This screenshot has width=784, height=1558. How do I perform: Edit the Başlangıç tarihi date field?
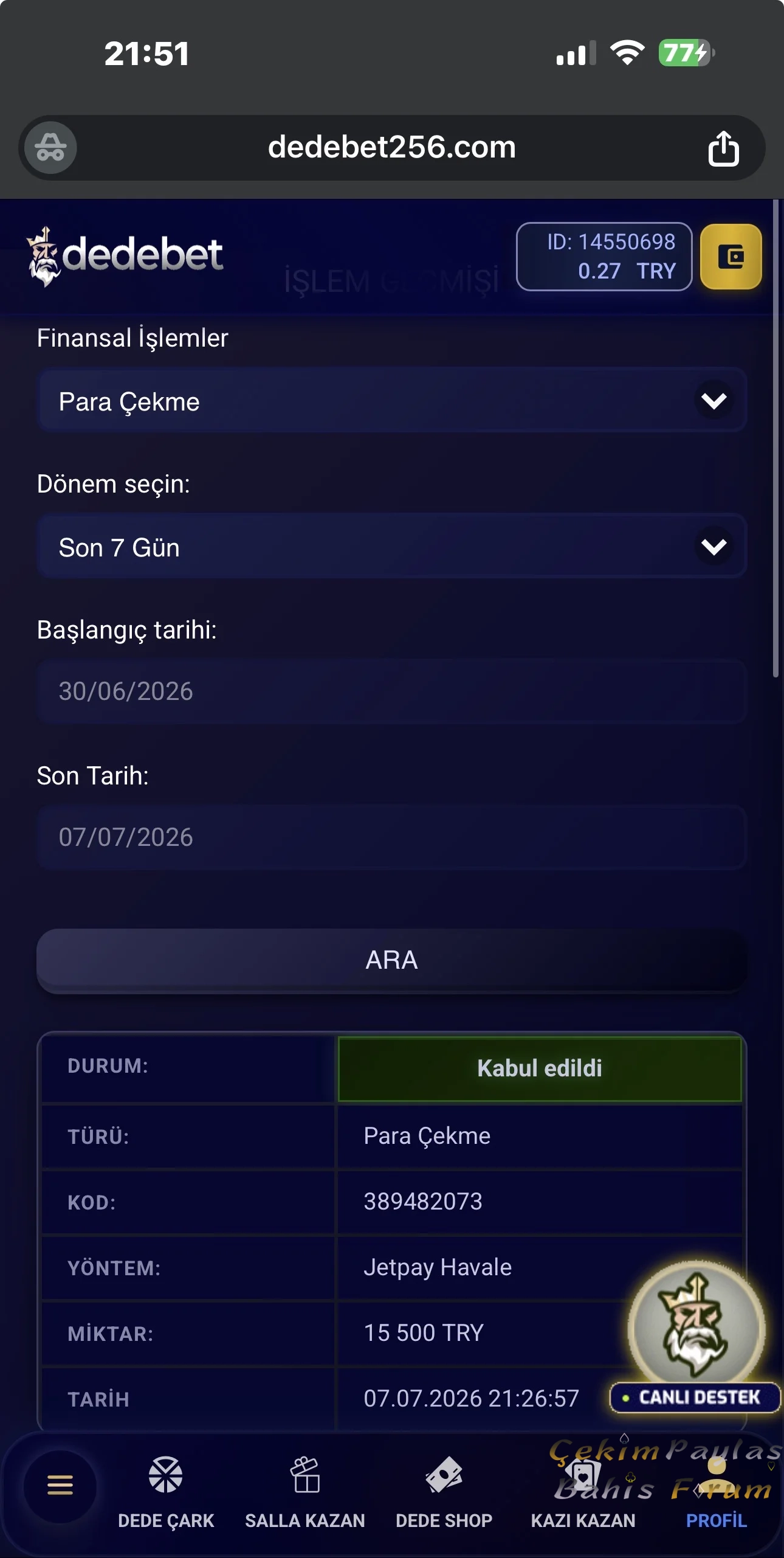coord(392,691)
